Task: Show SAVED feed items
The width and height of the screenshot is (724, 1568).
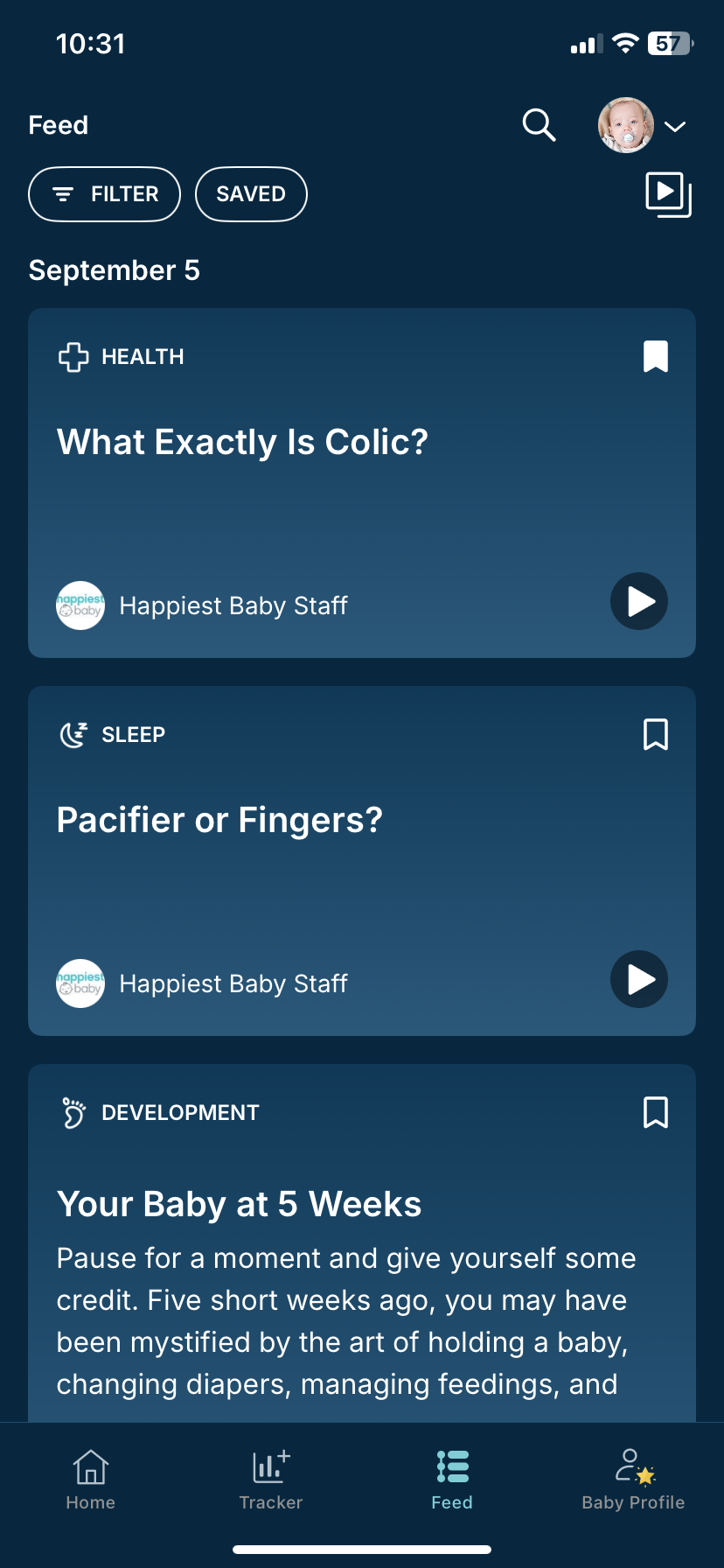Action: click(251, 194)
